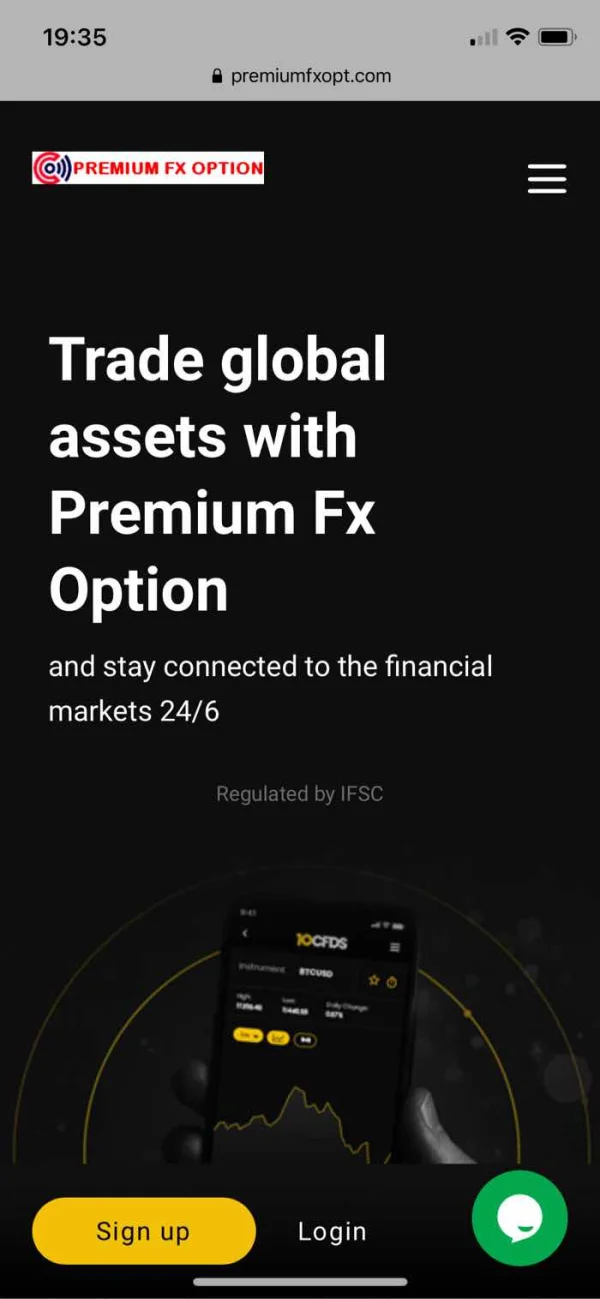Open the green live chat bubble
The width and height of the screenshot is (600, 1299).
click(x=519, y=1219)
